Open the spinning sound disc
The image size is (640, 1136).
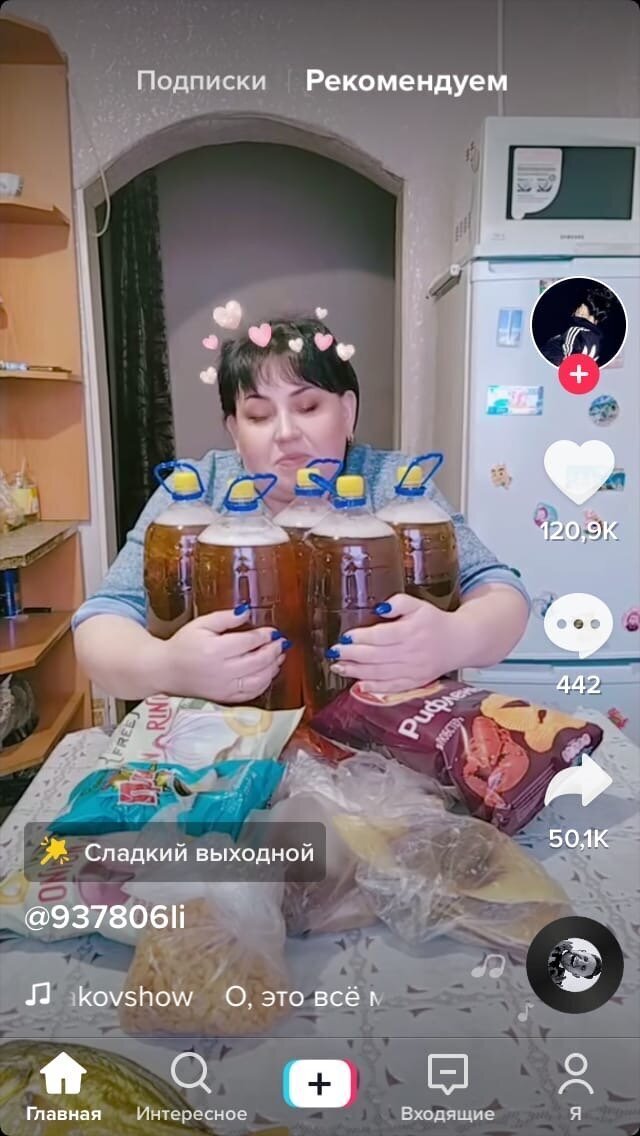coord(574,965)
